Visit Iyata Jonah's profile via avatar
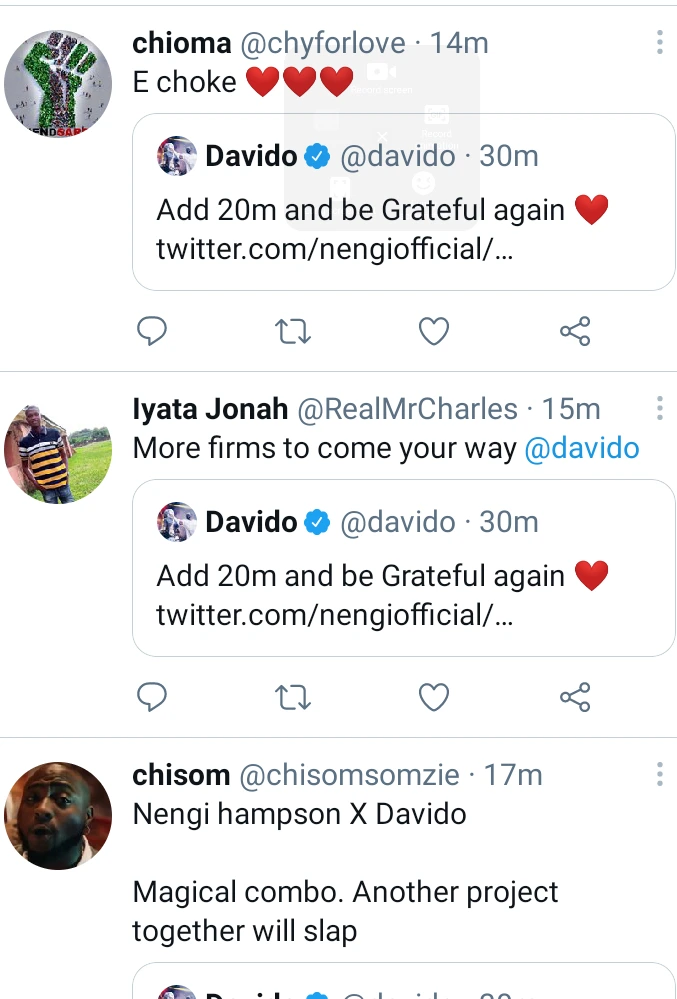677x999 pixels. 56,450
